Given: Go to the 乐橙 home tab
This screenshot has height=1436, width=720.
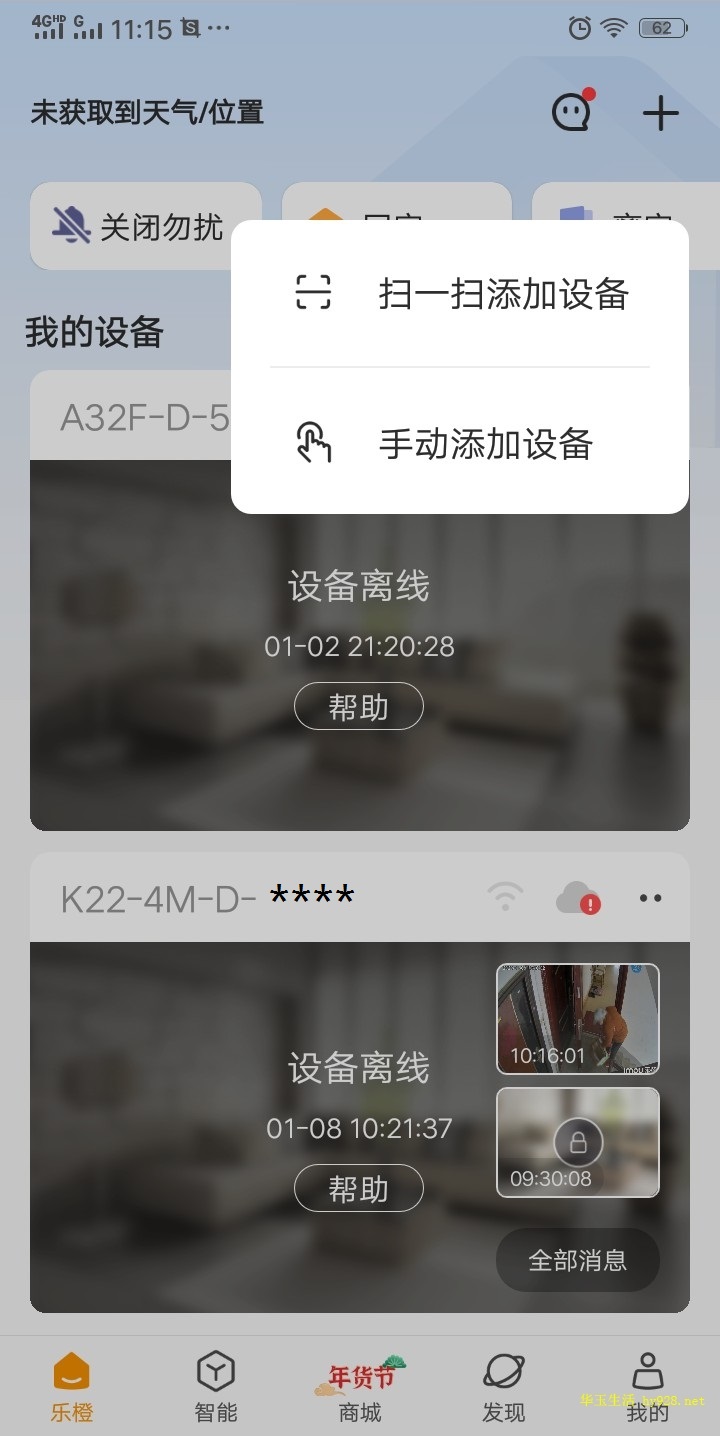Looking at the screenshot, I should click(x=71, y=1386).
